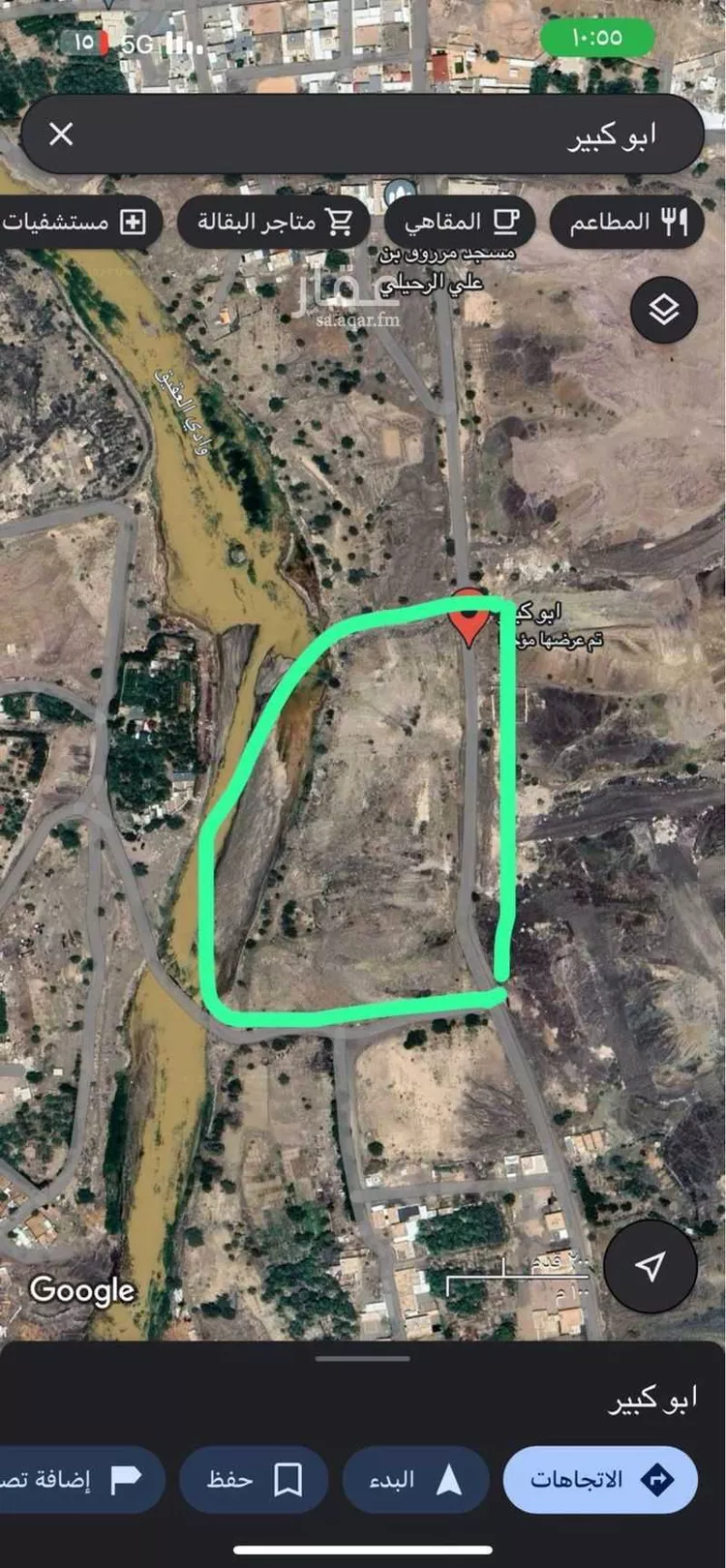
Task: Clear the search text with the X
Action: point(61,134)
